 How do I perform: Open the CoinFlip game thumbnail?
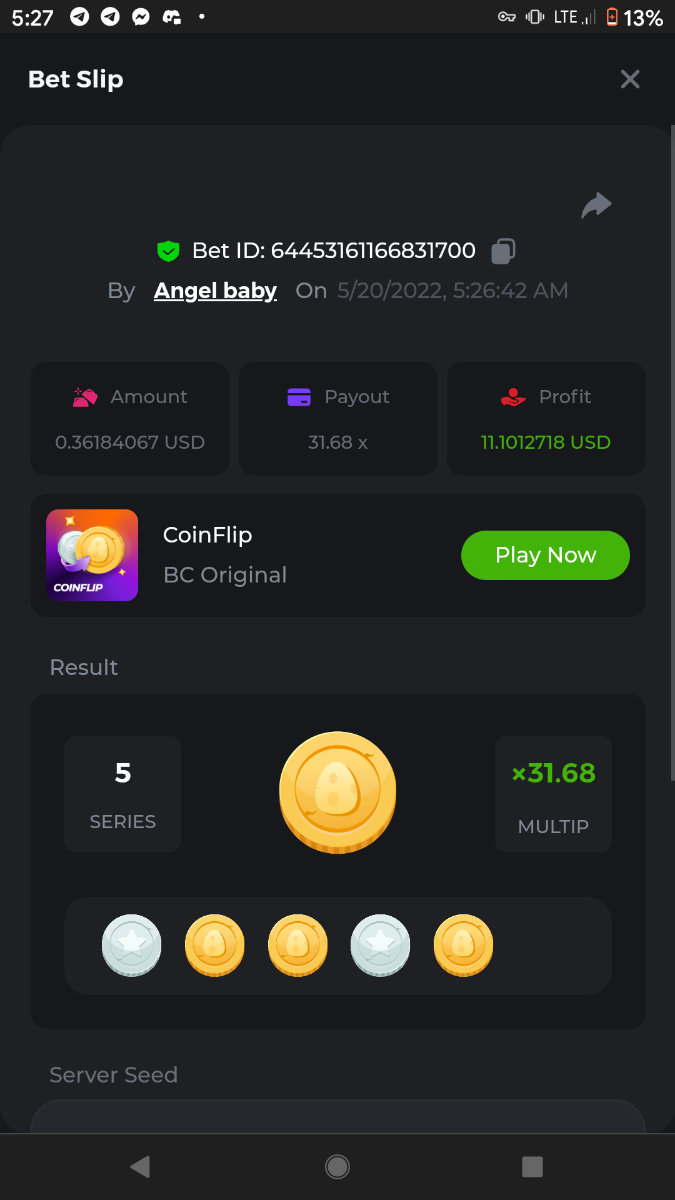pos(92,555)
